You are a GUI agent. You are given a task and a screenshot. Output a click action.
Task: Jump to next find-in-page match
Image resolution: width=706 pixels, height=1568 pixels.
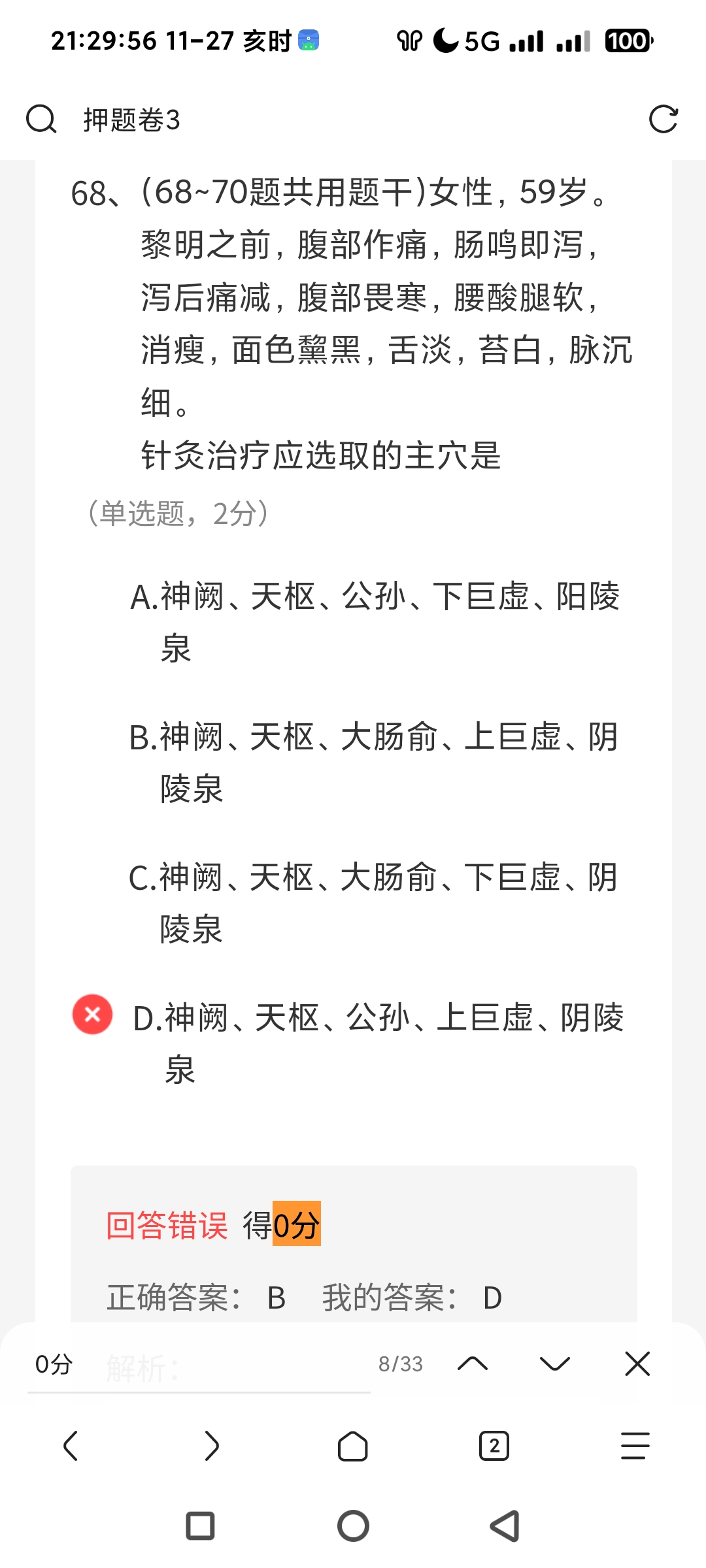(555, 1364)
